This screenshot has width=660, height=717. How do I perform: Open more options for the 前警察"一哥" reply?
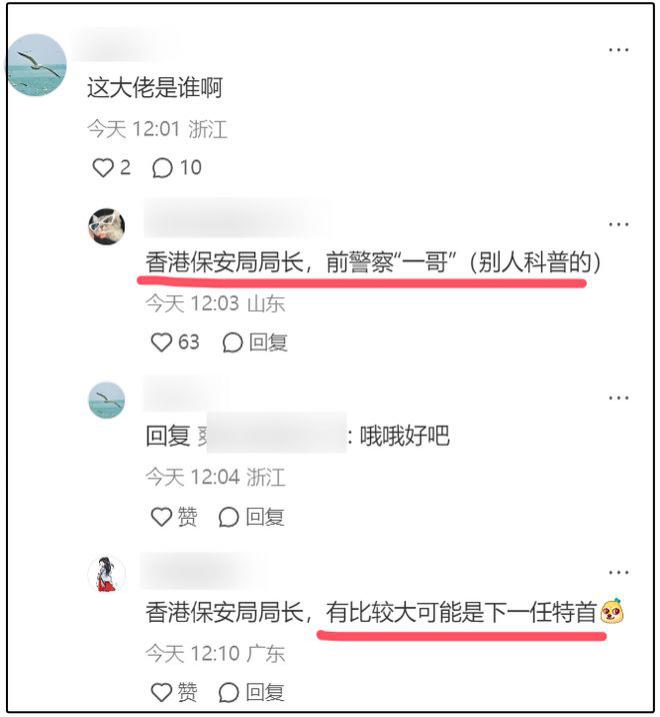619,224
